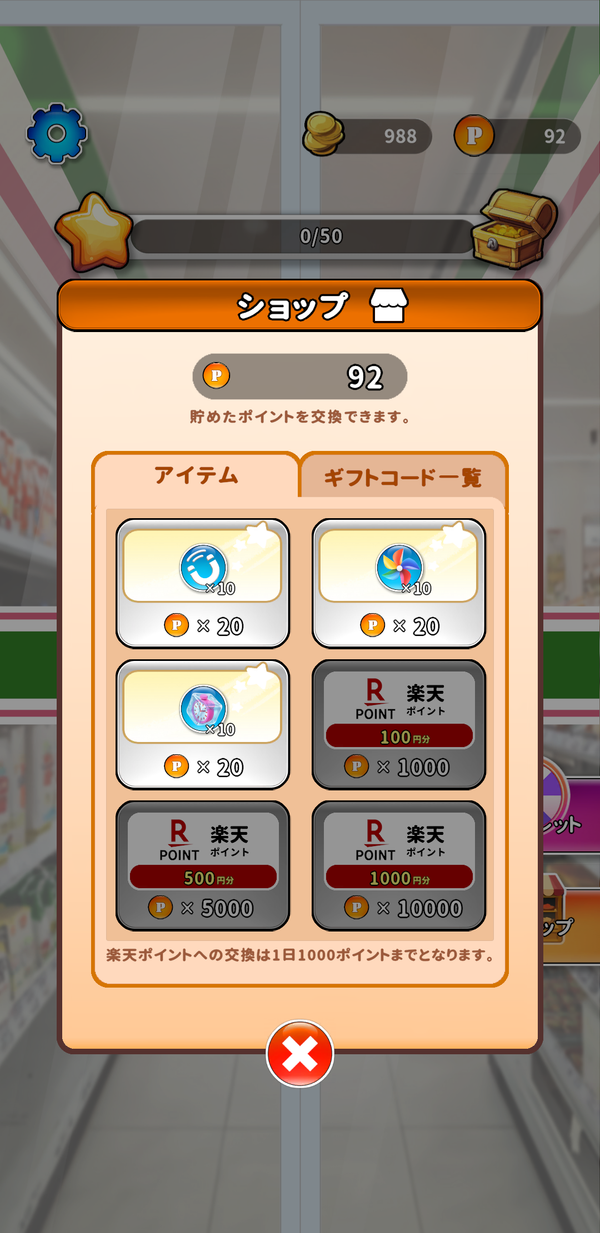Screen dimensions: 600x1233
Task: Buy the clock ×10 item for 20 points
Action: [203, 724]
